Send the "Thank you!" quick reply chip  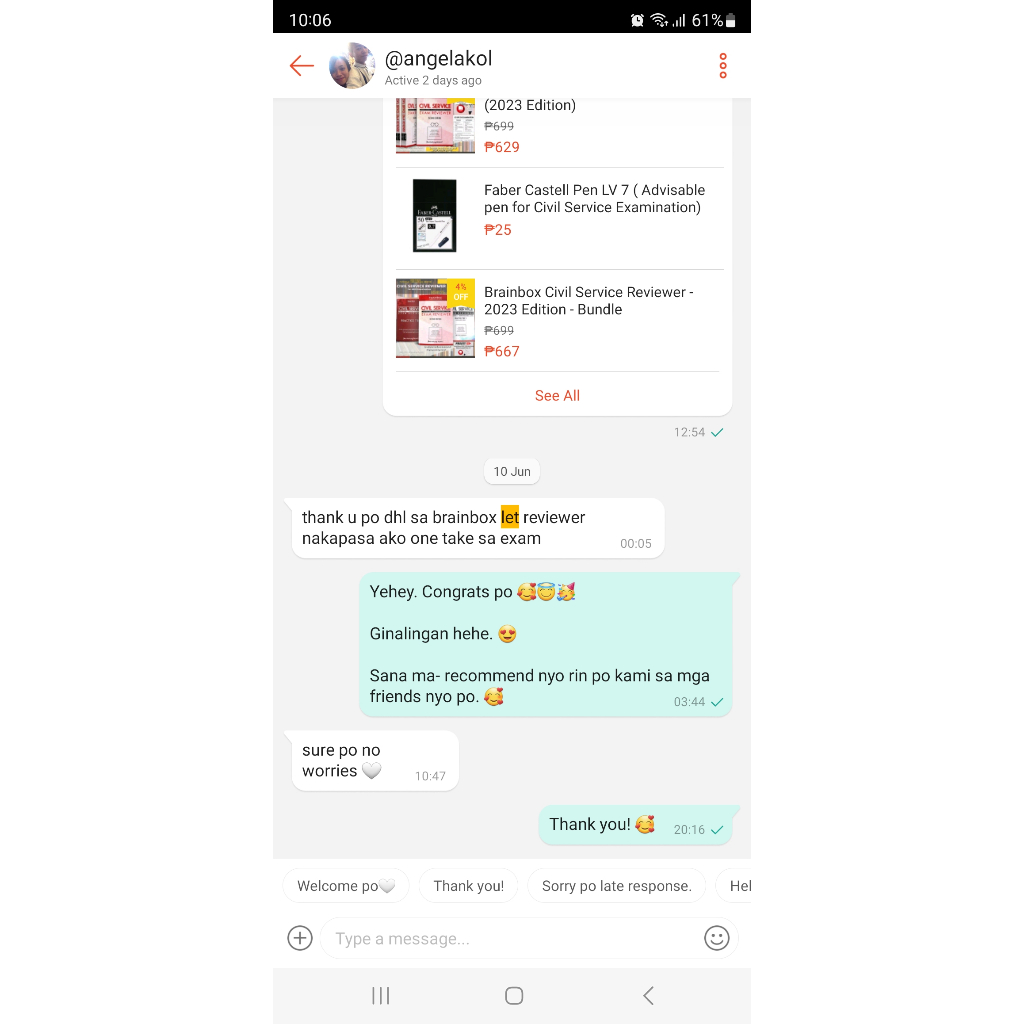(468, 886)
